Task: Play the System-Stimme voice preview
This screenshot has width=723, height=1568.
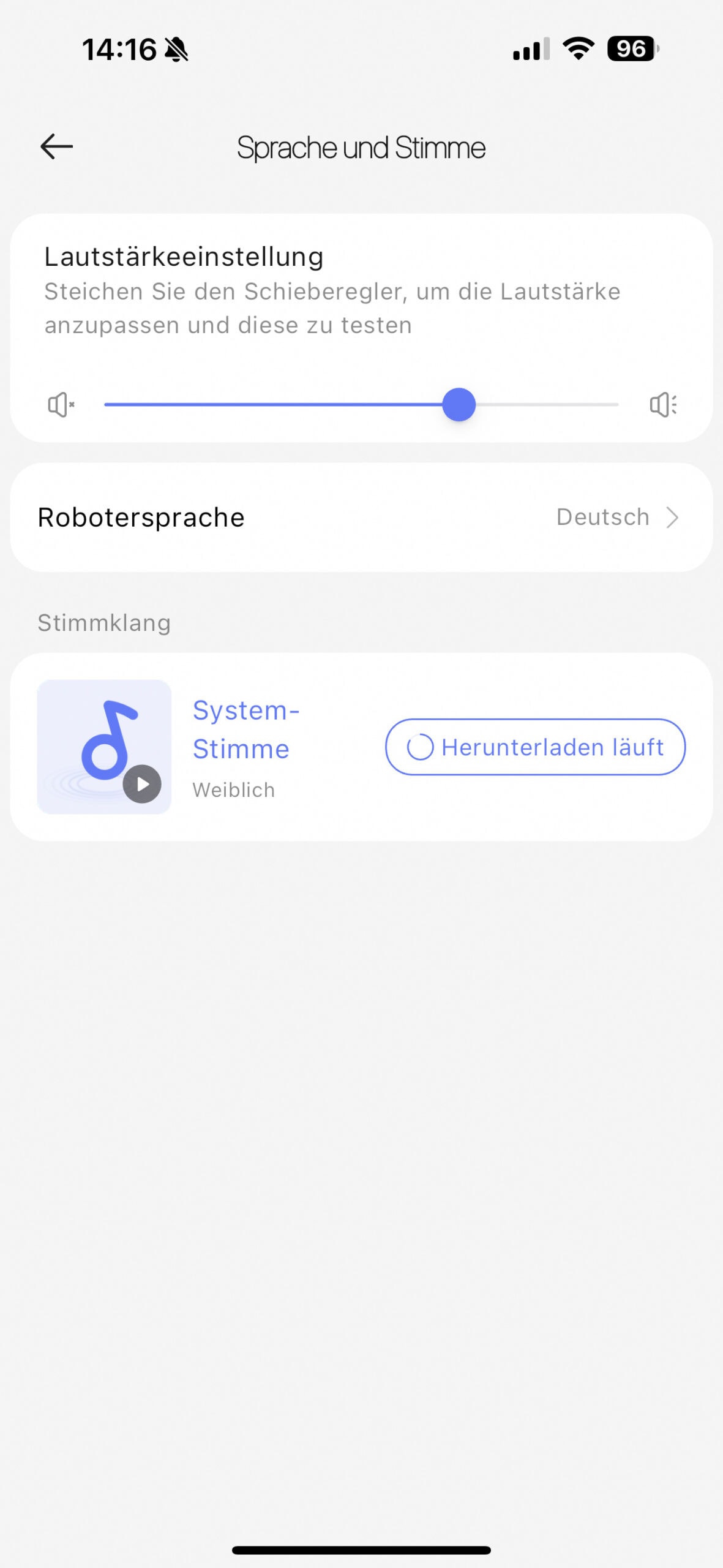Action: (x=142, y=784)
